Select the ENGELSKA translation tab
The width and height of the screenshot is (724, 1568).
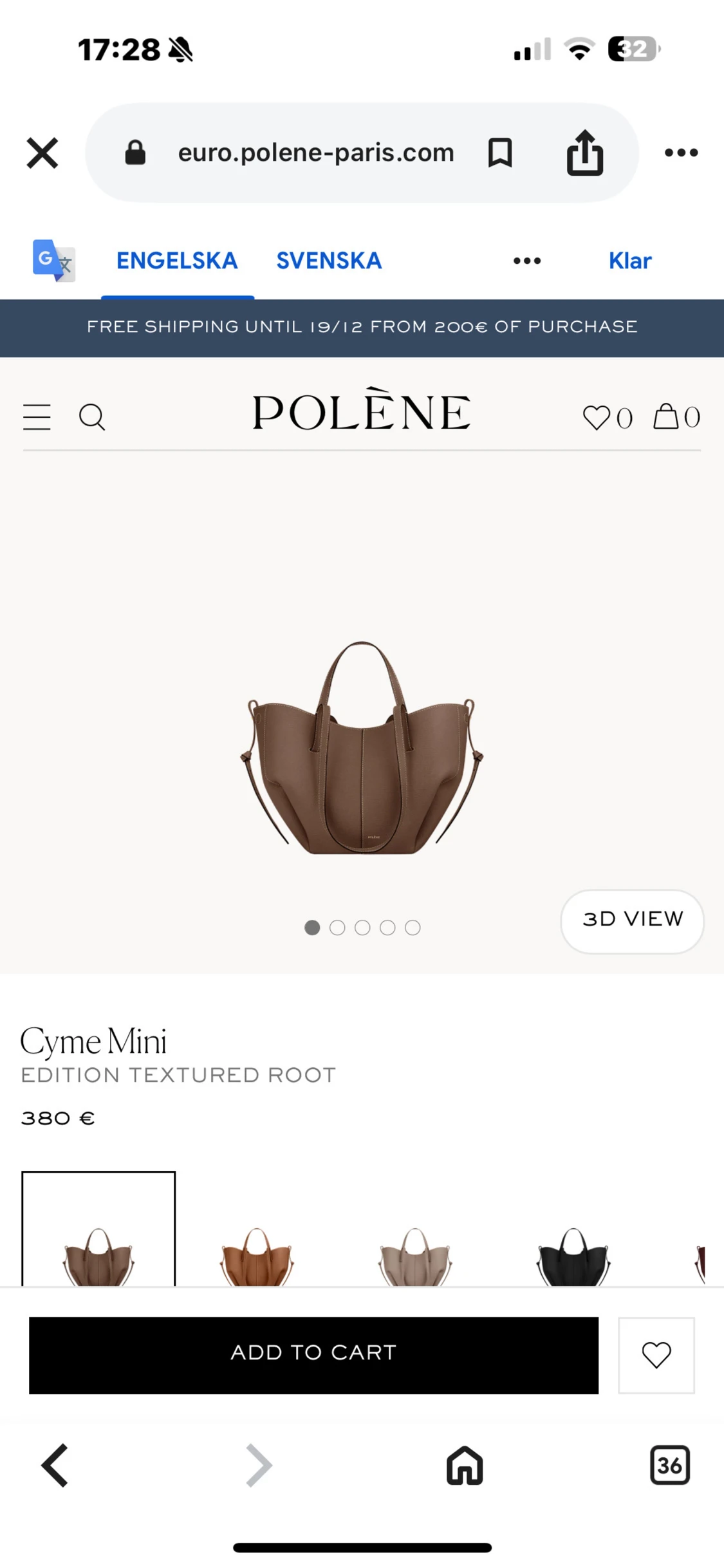pos(176,260)
